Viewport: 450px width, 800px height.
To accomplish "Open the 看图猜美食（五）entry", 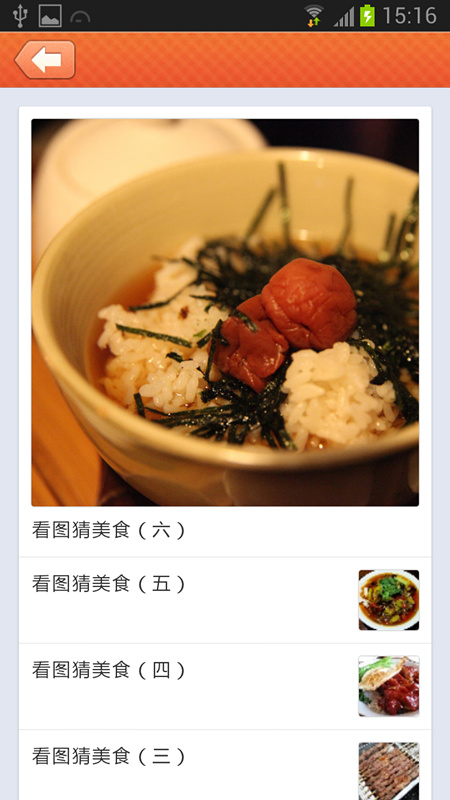I will pos(225,600).
